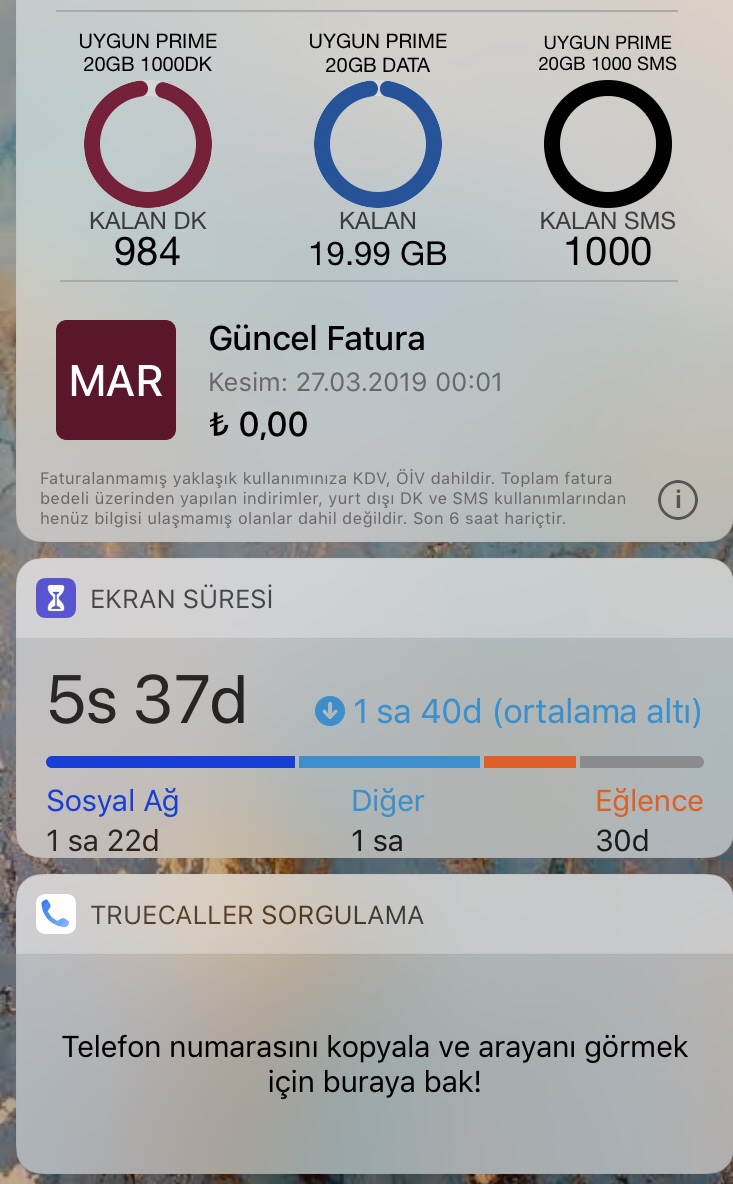Open the 20GB data usage ring
The image size is (733, 1184).
coord(378,145)
